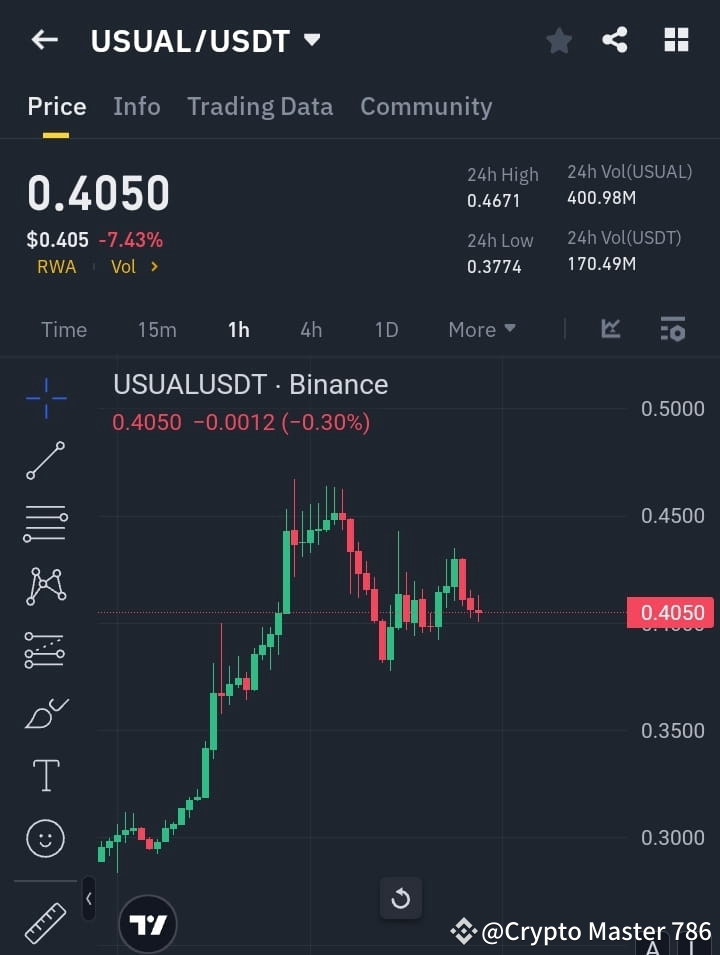
Task: Toggle the favorite star for USUAL/USDT
Action: coord(558,40)
